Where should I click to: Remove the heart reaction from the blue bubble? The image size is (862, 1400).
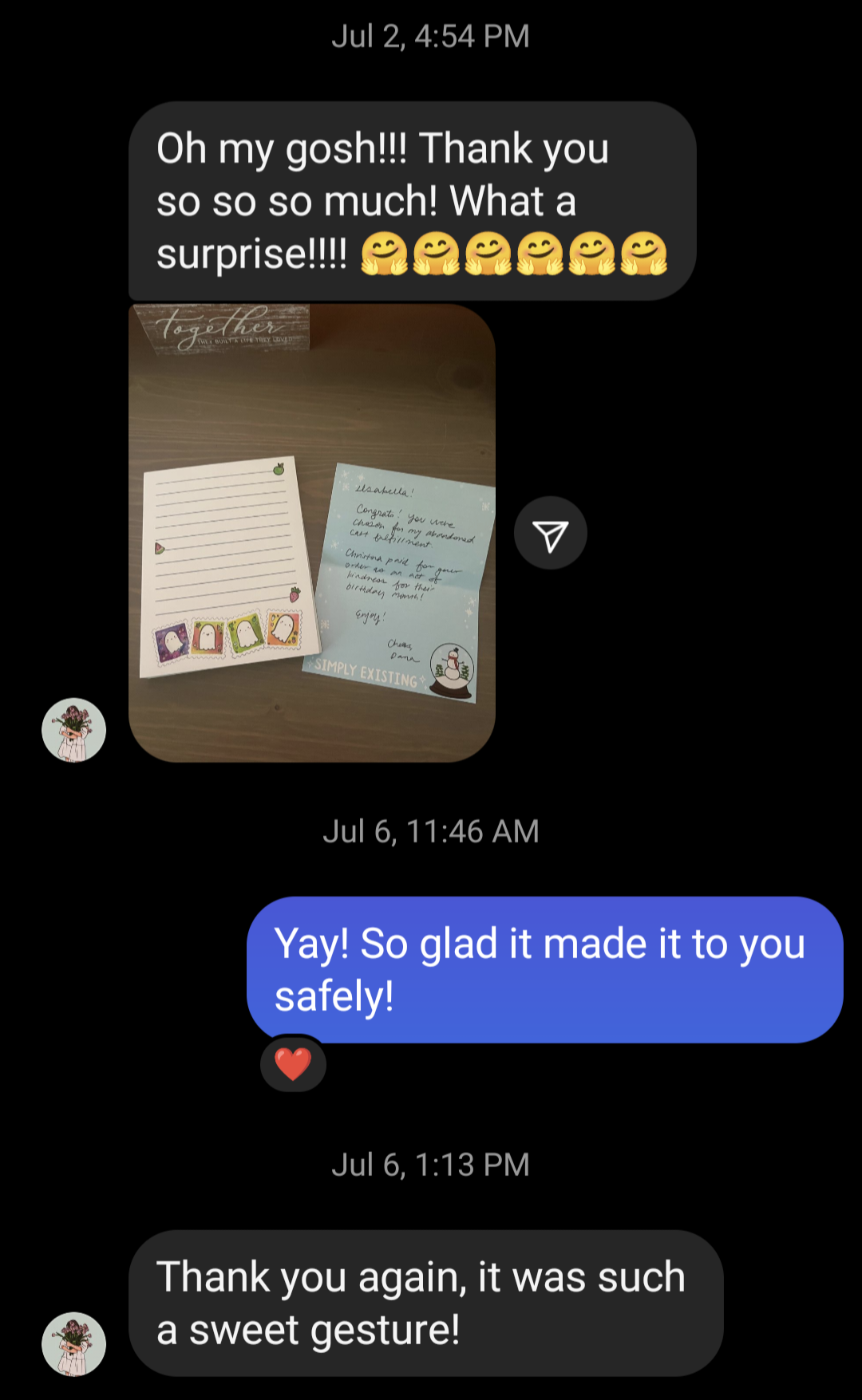click(x=293, y=1064)
